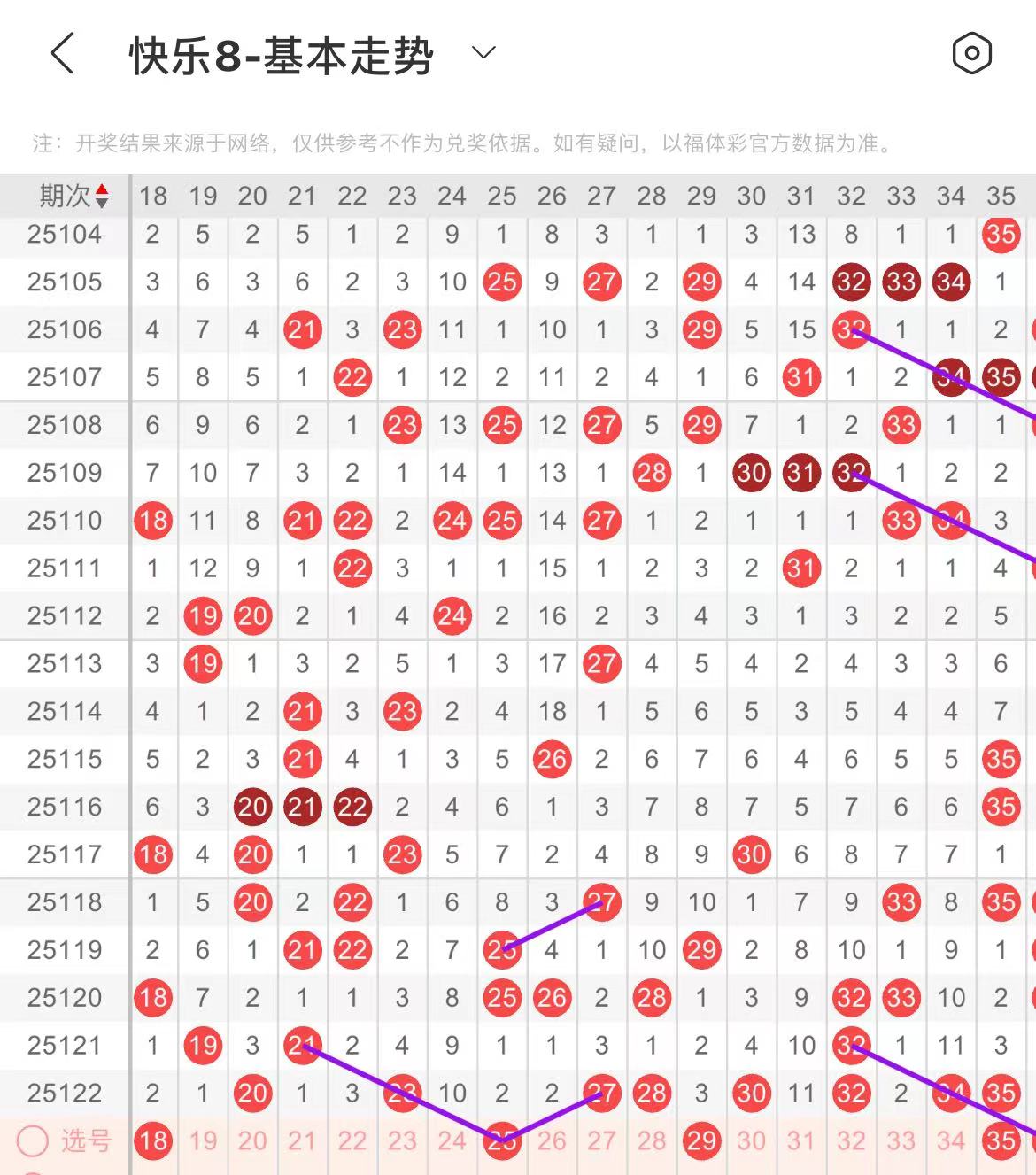Open the hexagon settings icon
1036x1175 pixels.
coord(971,54)
